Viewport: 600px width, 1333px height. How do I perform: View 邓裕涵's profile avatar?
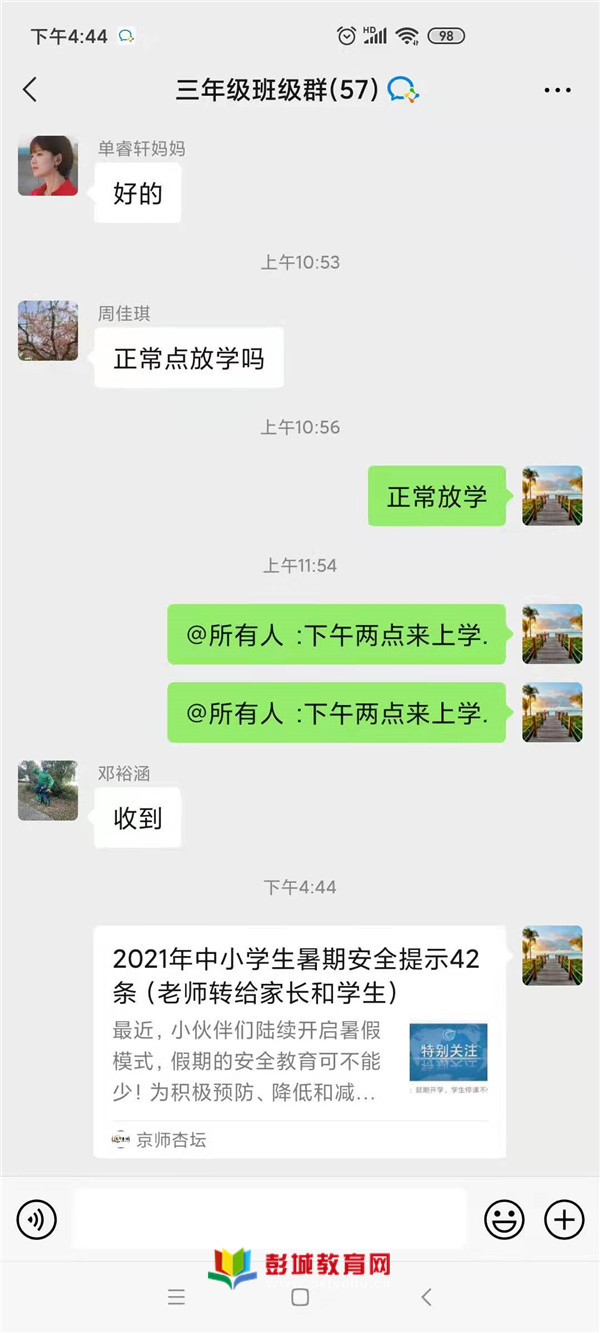pos(48,790)
